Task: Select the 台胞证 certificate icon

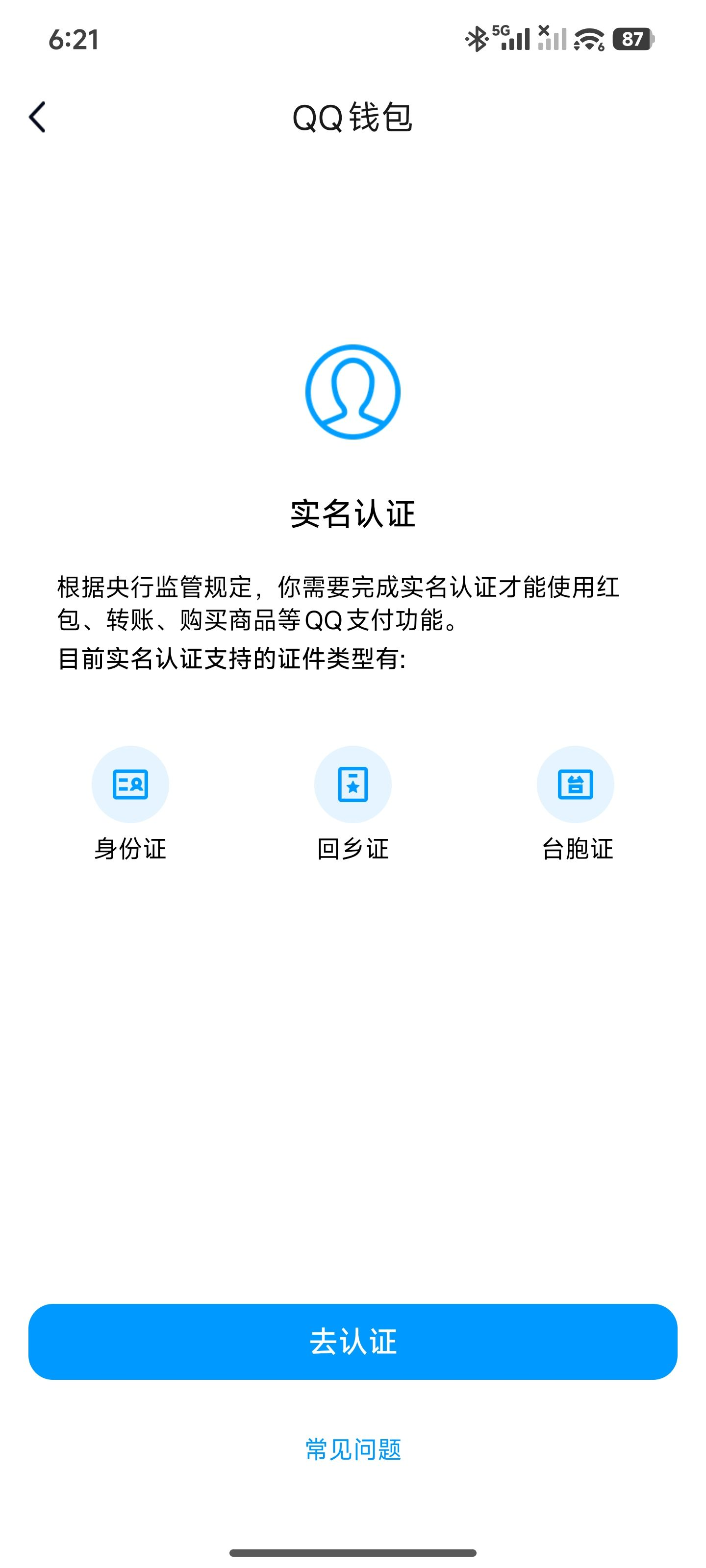Action: point(576,785)
